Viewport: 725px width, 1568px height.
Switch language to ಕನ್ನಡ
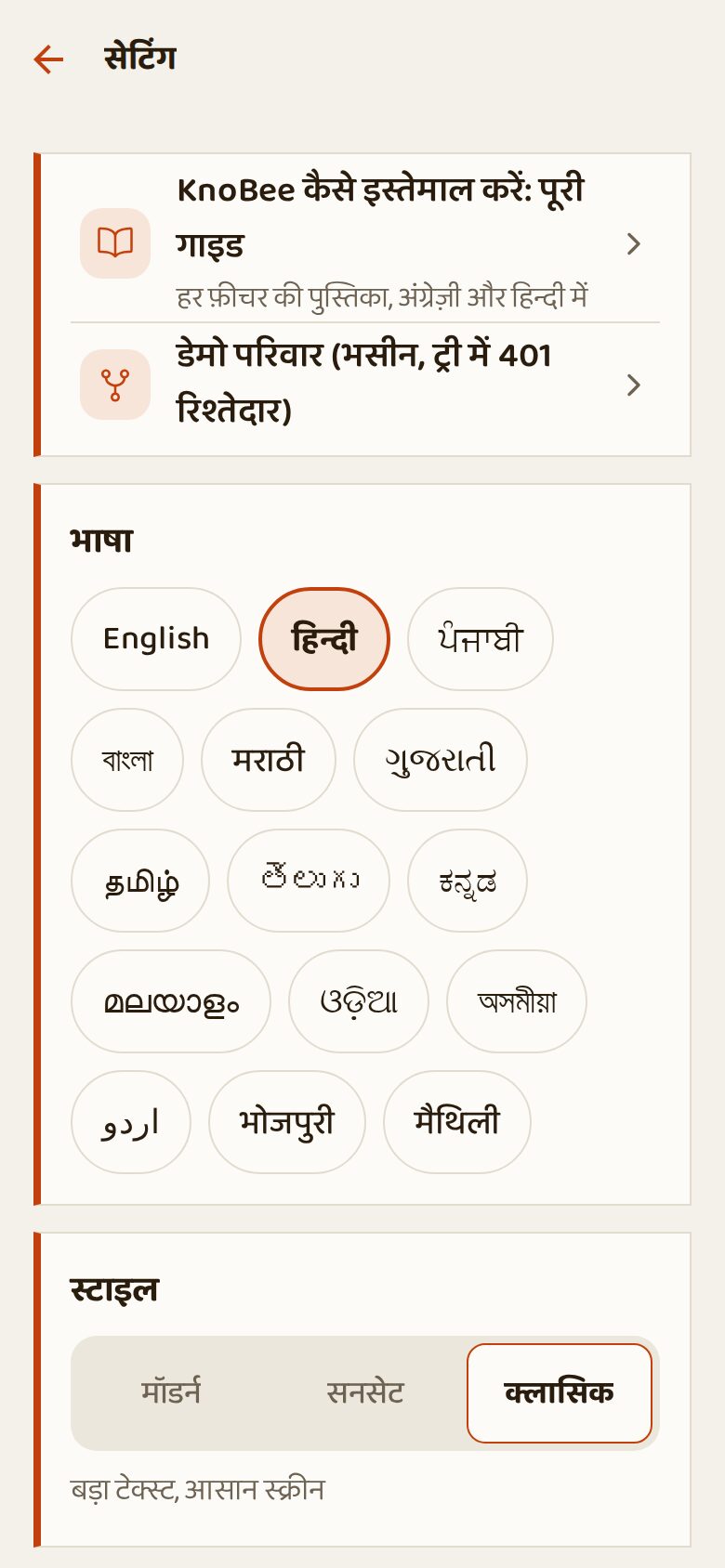pos(468,881)
